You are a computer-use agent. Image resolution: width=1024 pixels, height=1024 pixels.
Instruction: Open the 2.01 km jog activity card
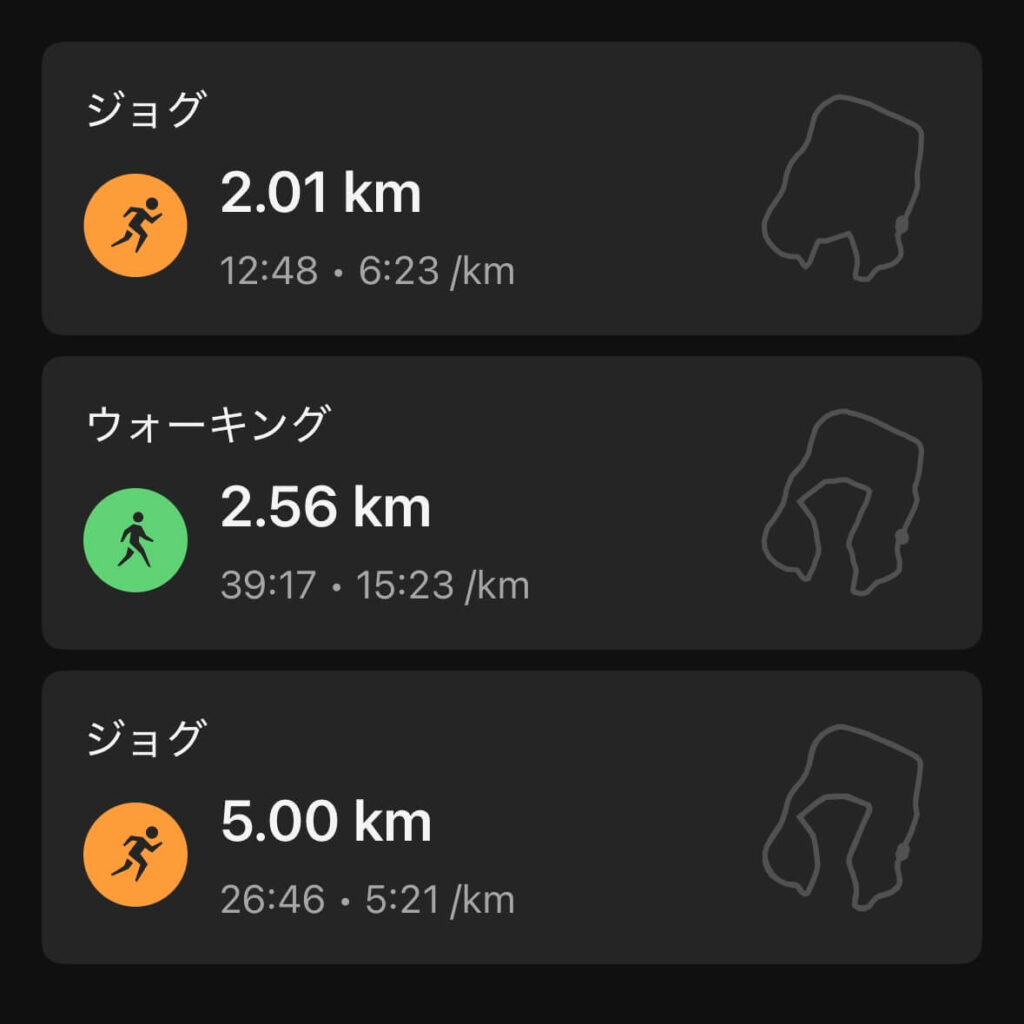[x=510, y=188]
